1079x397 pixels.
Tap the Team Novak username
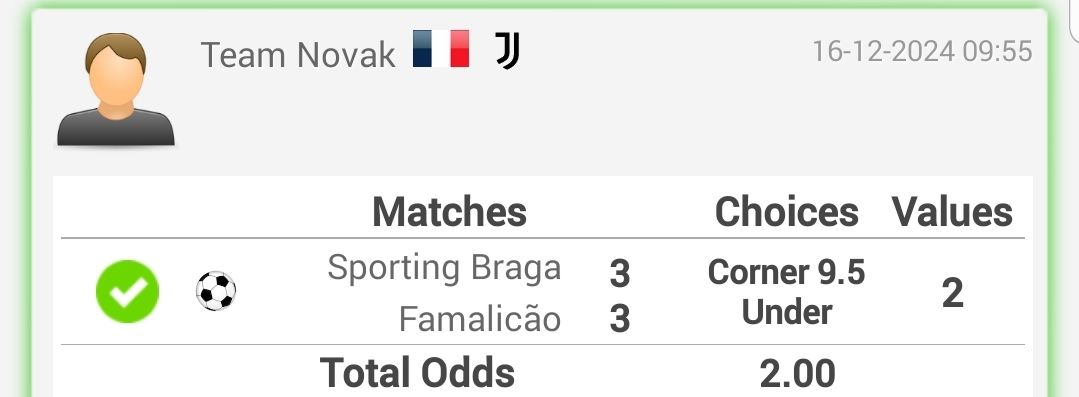click(298, 55)
